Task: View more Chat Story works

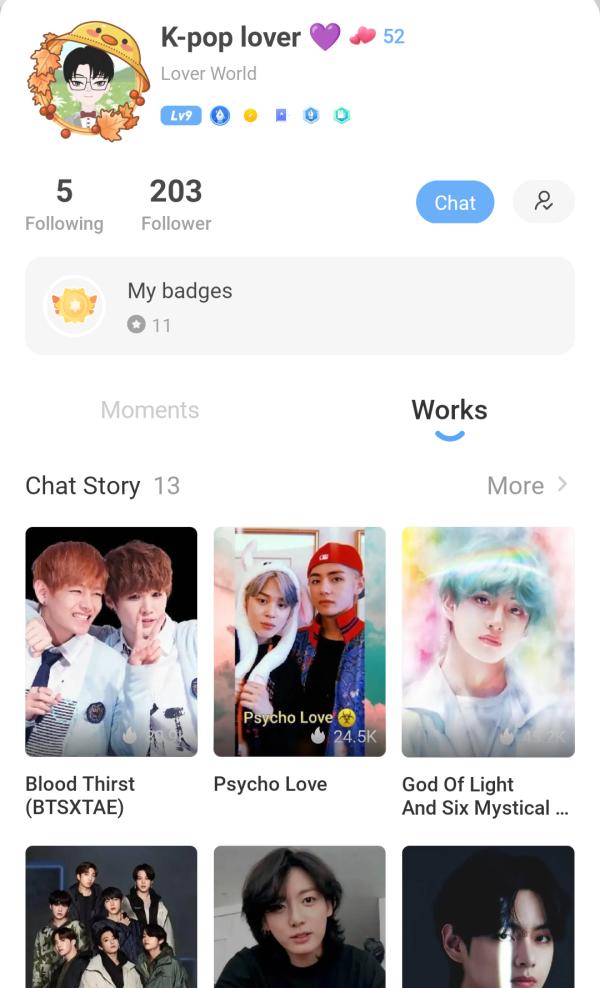Action: click(526, 486)
